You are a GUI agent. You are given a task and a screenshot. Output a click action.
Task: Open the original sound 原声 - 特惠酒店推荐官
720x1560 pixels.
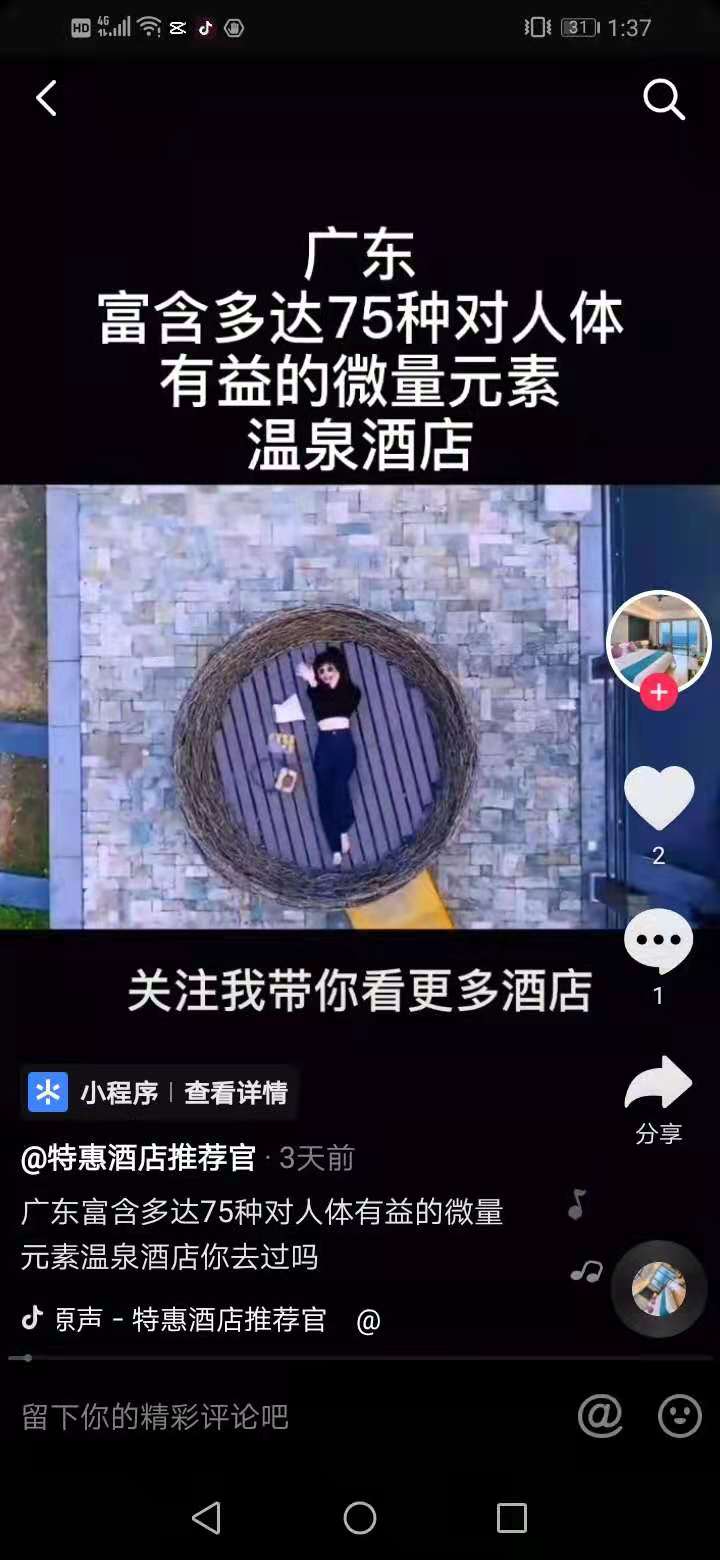click(190, 1320)
